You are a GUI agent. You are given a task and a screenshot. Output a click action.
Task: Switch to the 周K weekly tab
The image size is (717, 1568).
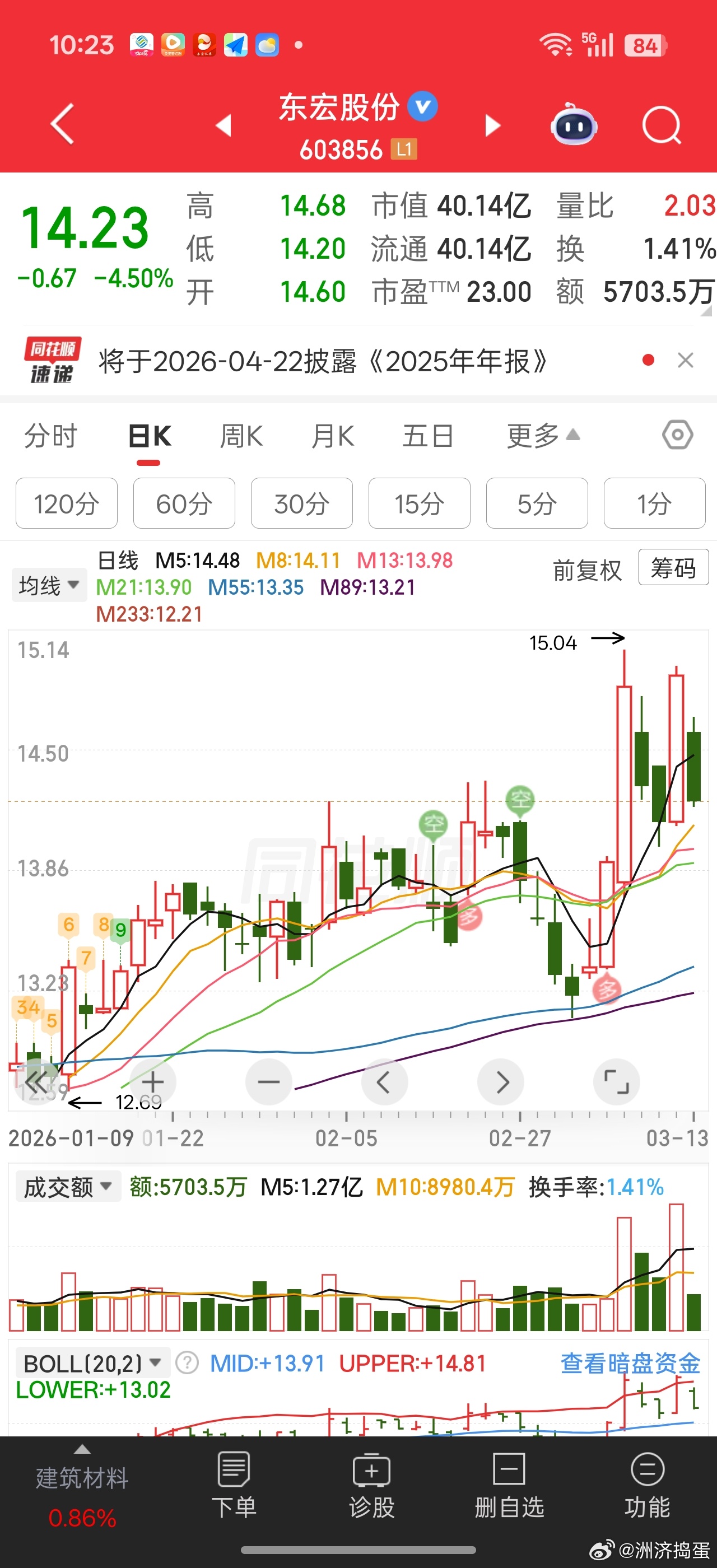pos(241,436)
